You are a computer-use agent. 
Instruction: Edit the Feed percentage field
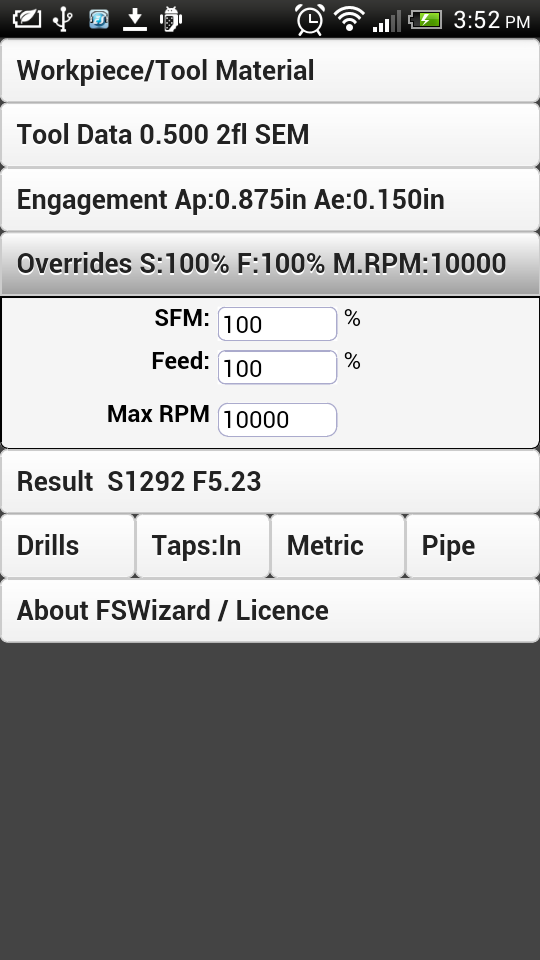click(x=277, y=367)
